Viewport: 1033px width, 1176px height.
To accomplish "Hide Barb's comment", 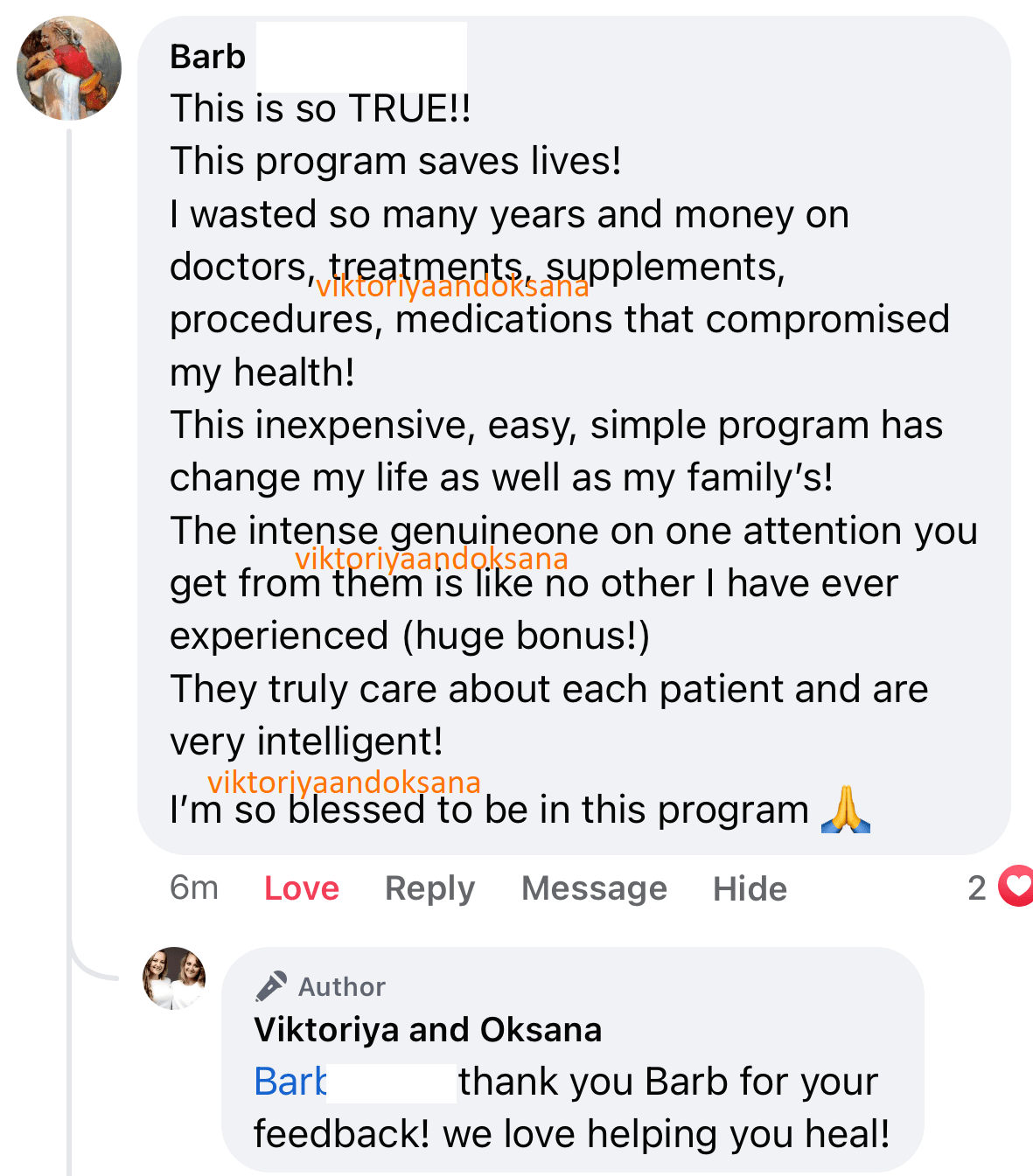I will 750,888.
